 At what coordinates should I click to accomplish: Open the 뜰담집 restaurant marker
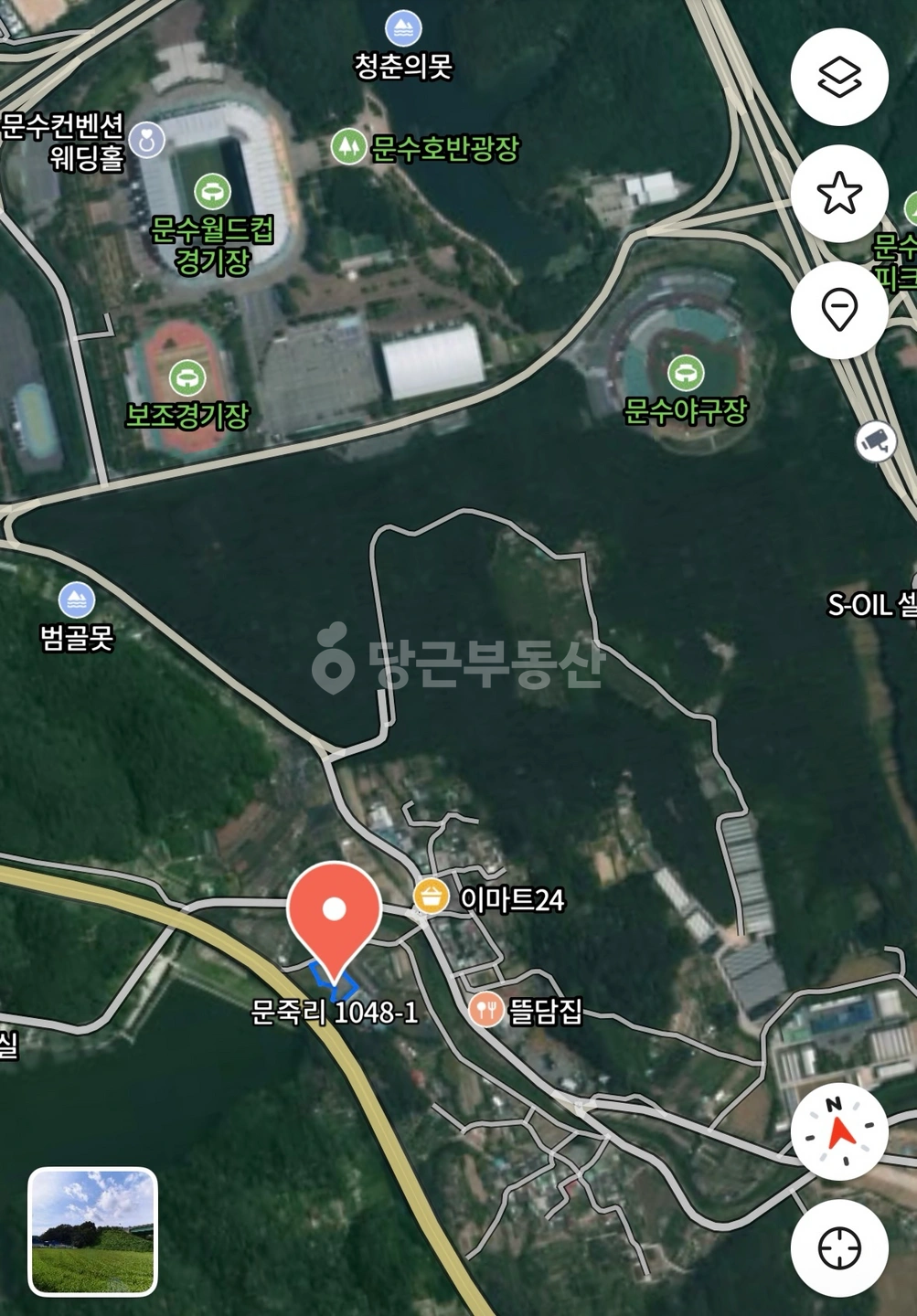(486, 1010)
